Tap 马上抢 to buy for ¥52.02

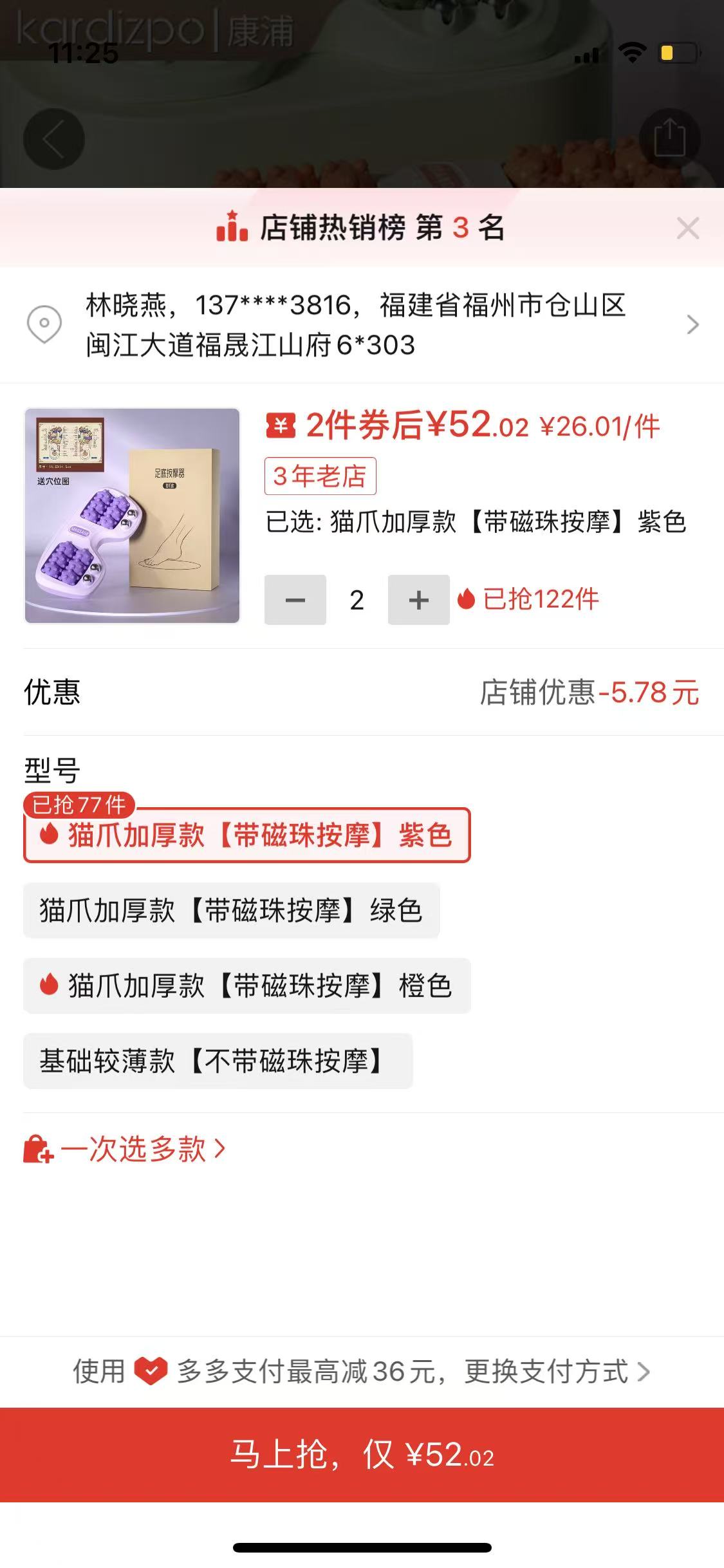point(362,1455)
